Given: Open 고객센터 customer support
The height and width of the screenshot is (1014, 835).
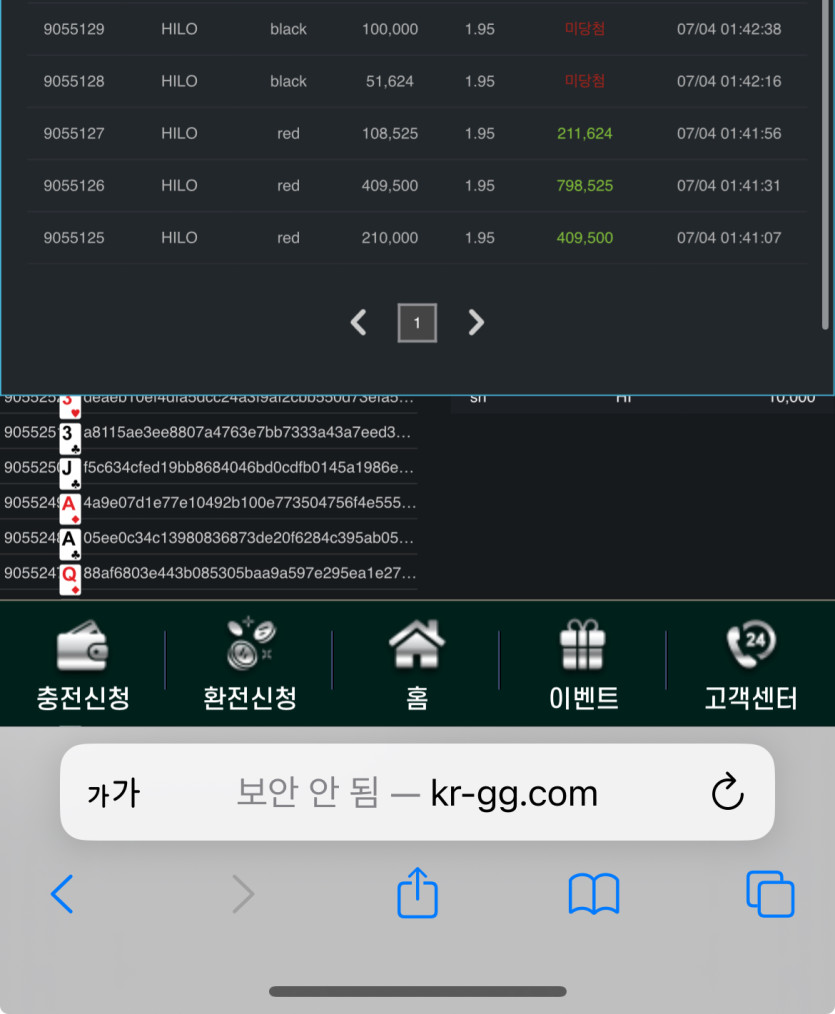Looking at the screenshot, I should (x=750, y=665).
